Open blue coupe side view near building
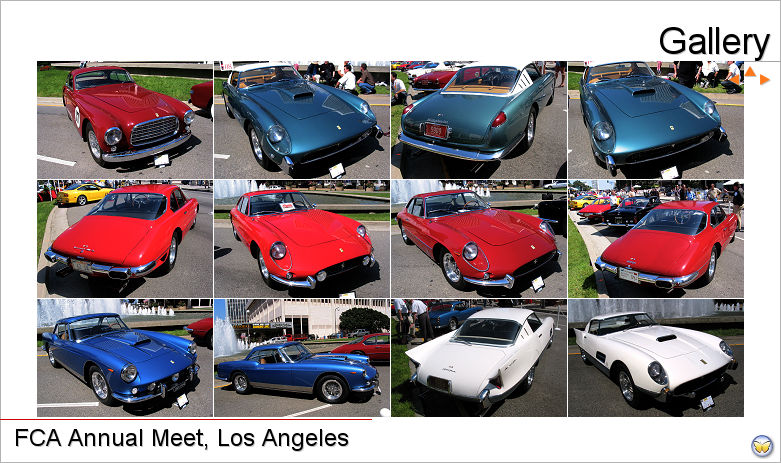The height and width of the screenshot is (463, 781). tap(301, 357)
